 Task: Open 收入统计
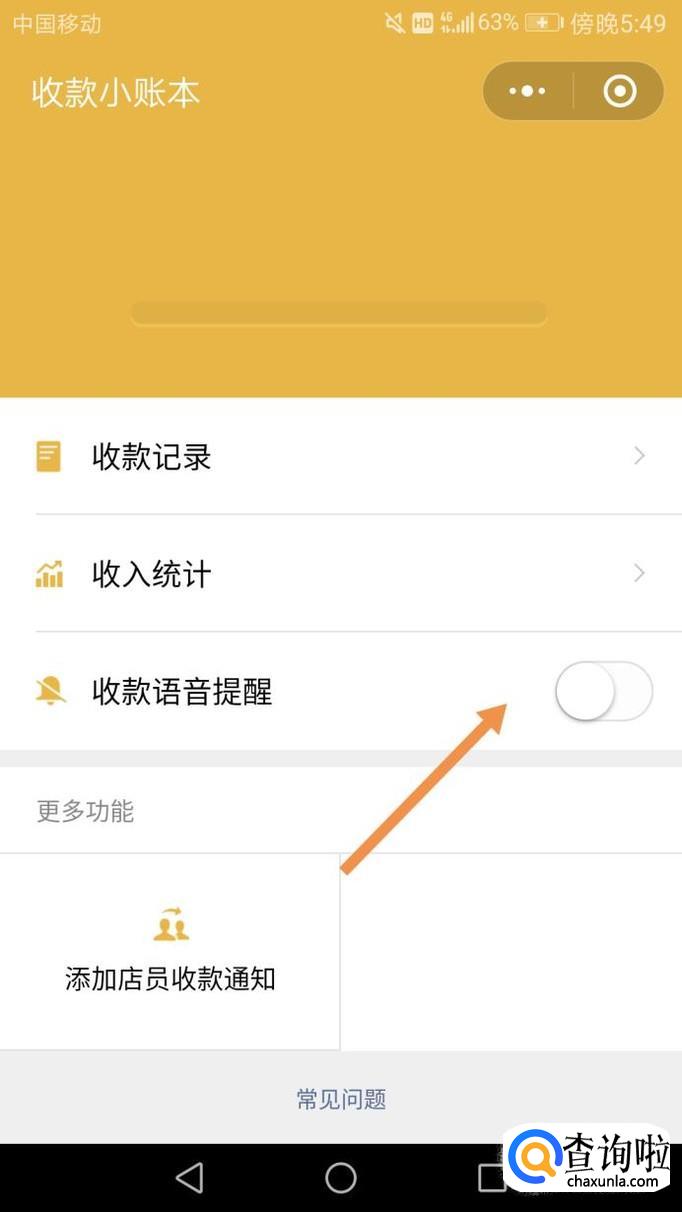(x=341, y=574)
